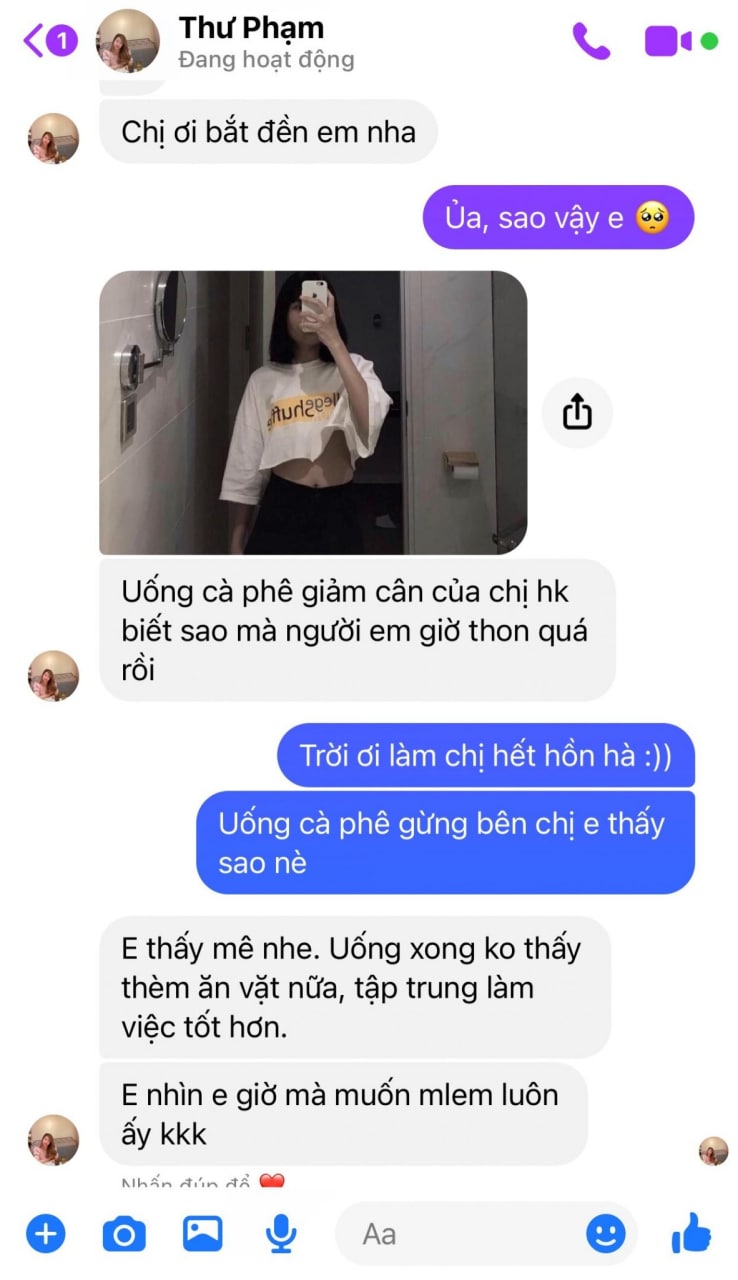The height and width of the screenshot is (1280, 738).
Task: Tap the Aa message input field
Action: [x=460, y=1234]
